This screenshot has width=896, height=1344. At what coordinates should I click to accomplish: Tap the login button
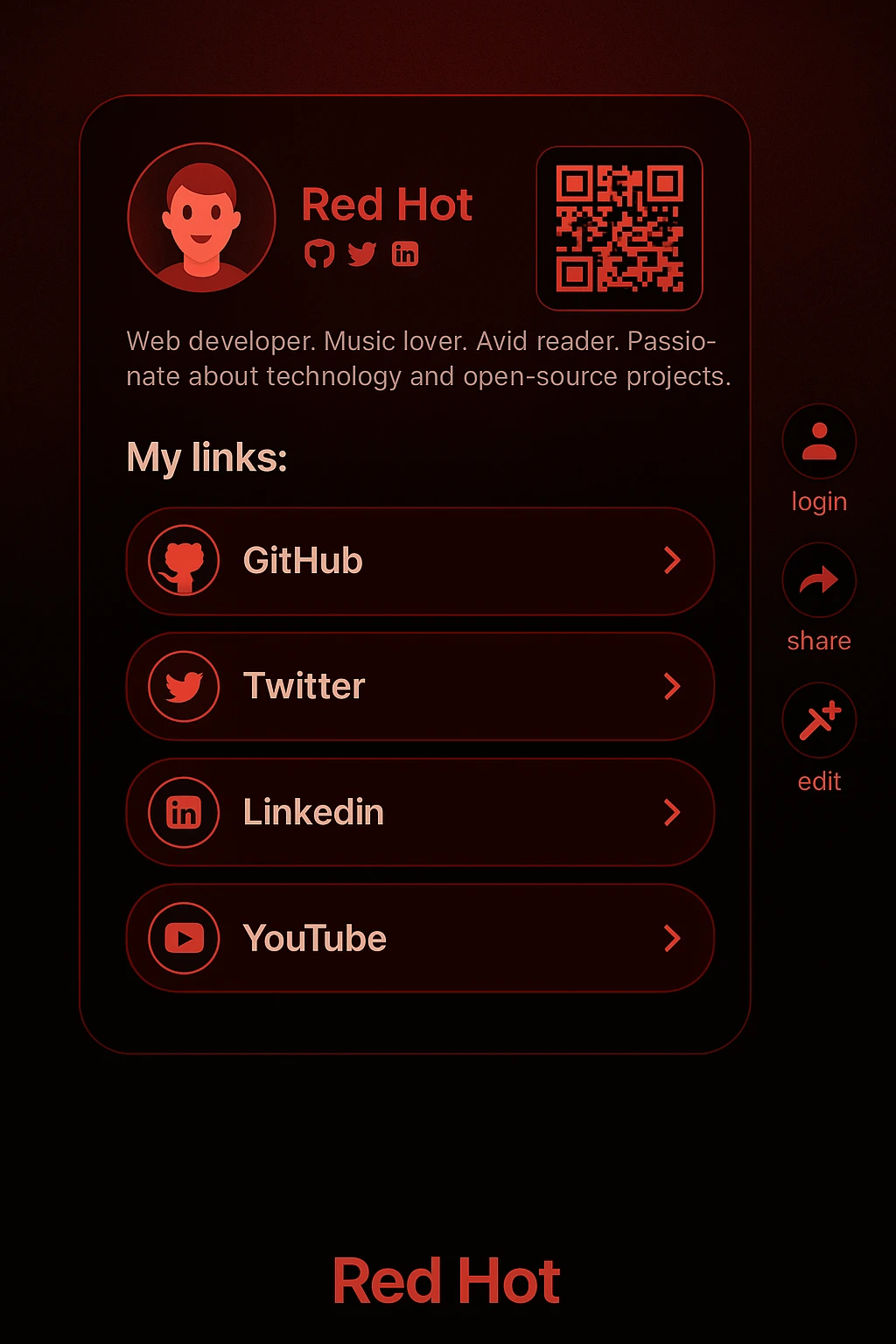click(819, 441)
